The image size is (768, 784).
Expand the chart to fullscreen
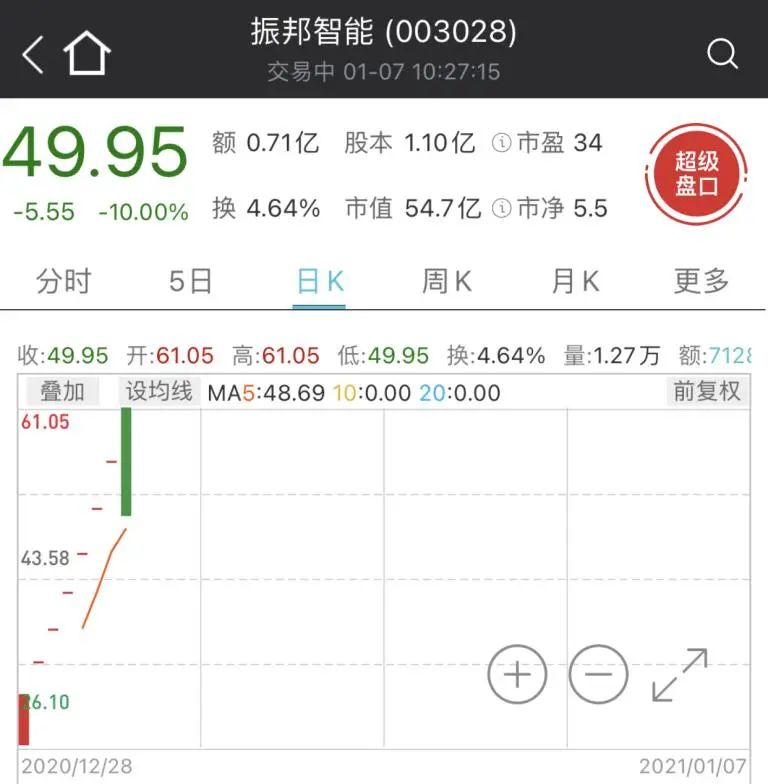pos(680,675)
